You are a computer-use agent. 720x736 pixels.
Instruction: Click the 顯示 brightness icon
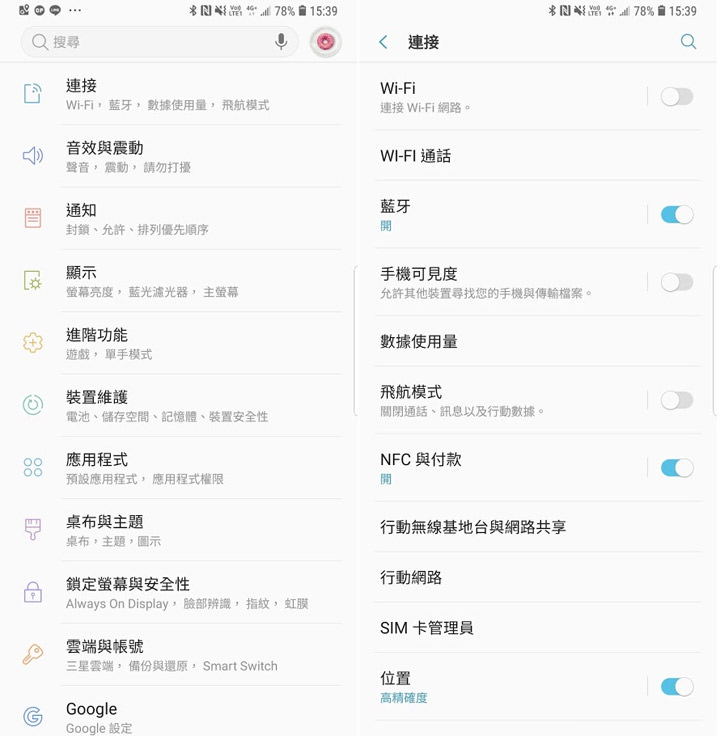[x=30, y=279]
